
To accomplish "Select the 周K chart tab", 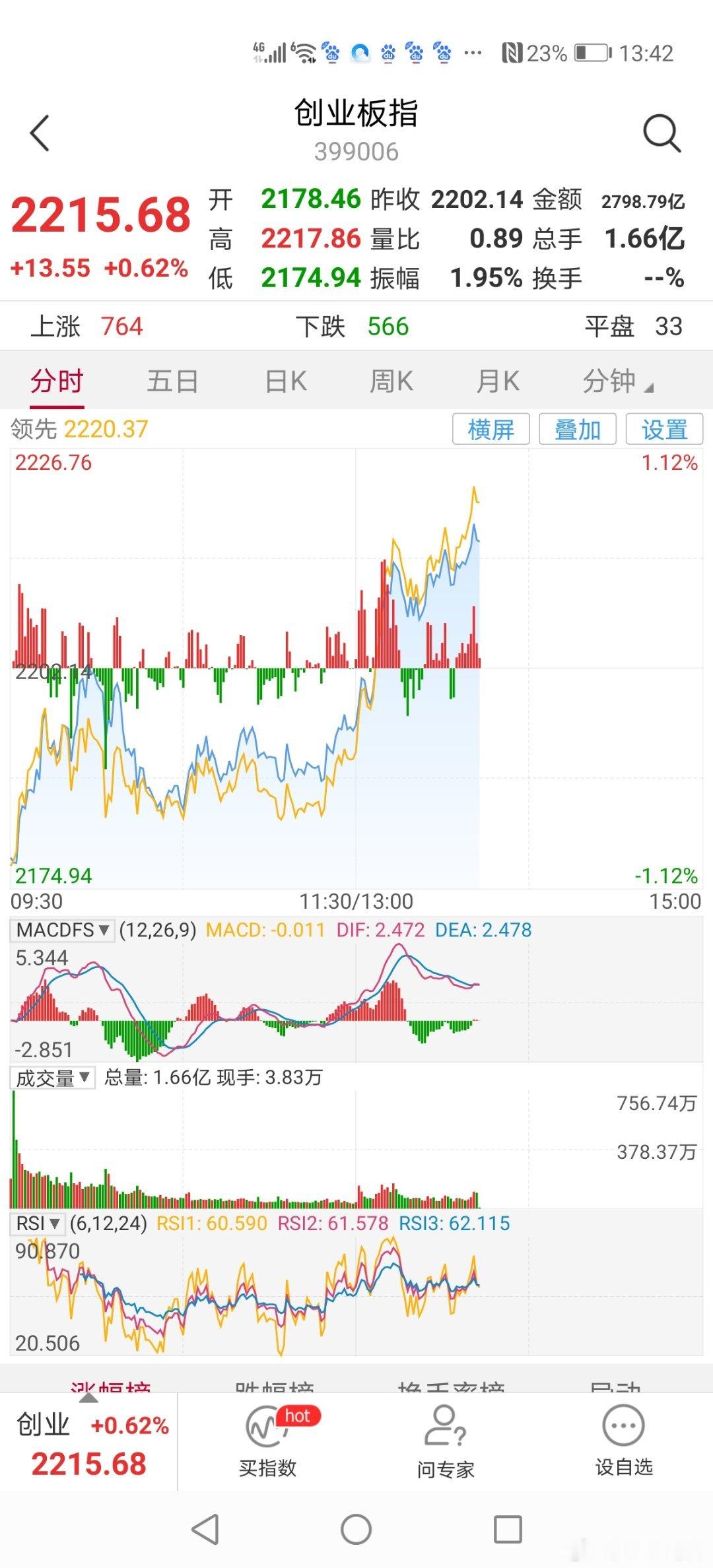I will (391, 381).
